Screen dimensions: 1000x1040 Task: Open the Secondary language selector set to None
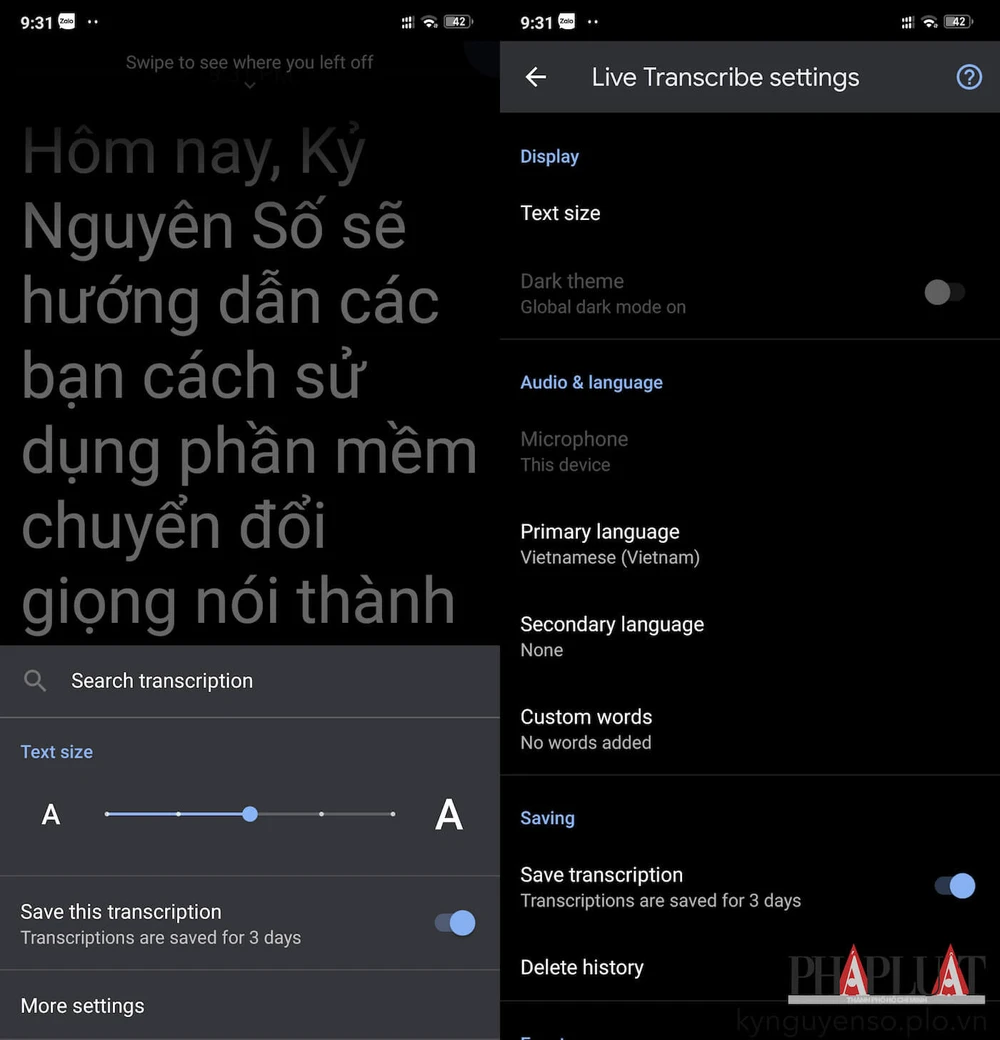coord(612,636)
